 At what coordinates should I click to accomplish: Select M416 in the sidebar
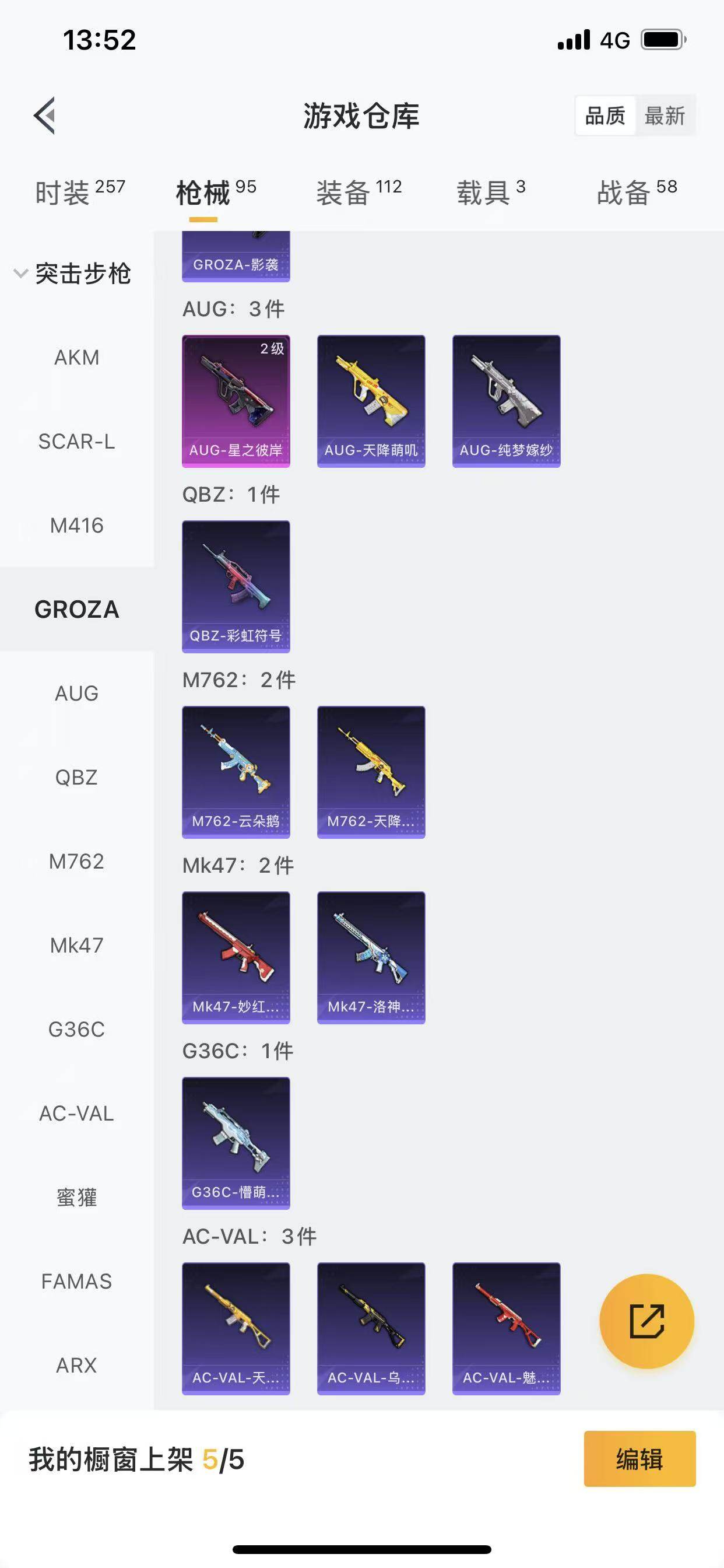(77, 526)
